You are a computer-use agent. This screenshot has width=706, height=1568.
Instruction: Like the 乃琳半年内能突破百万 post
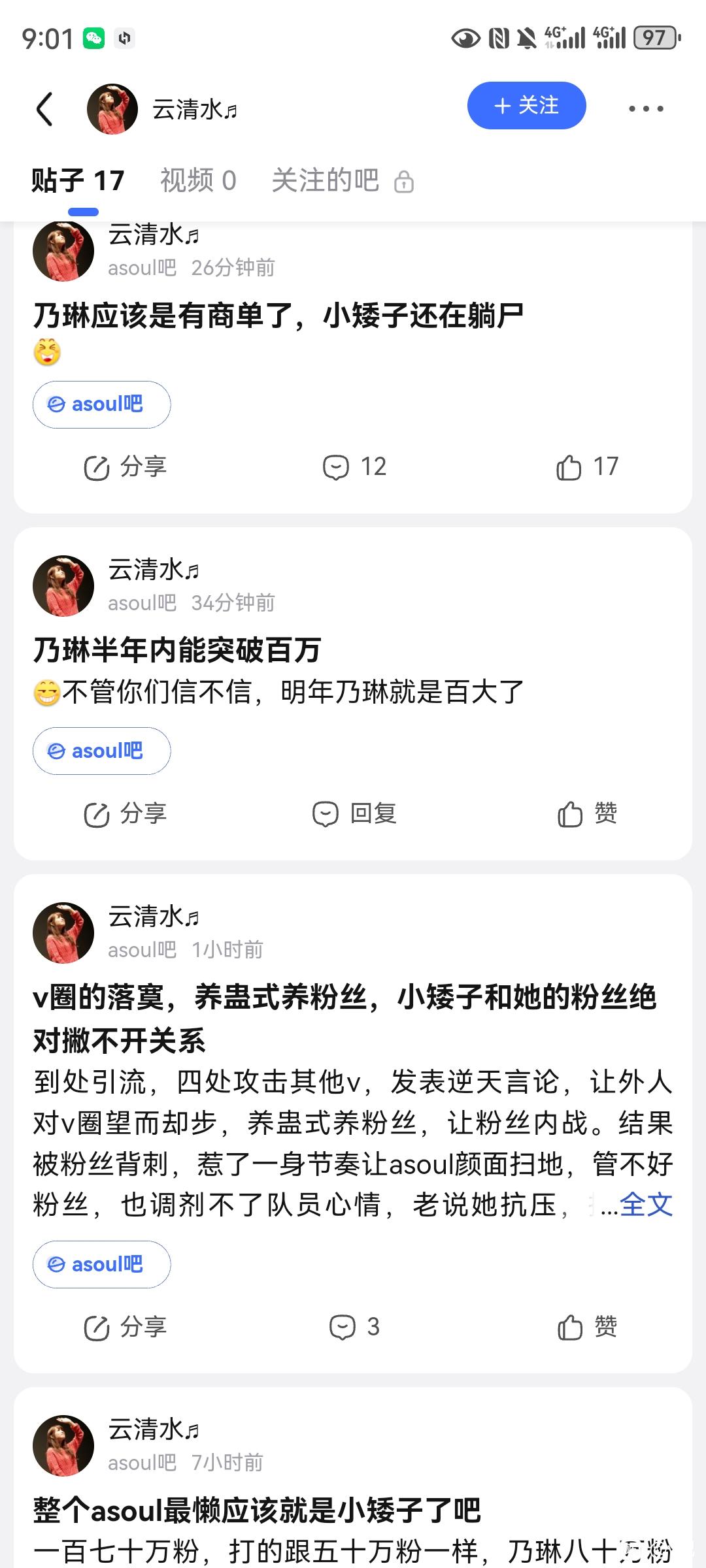point(587,814)
